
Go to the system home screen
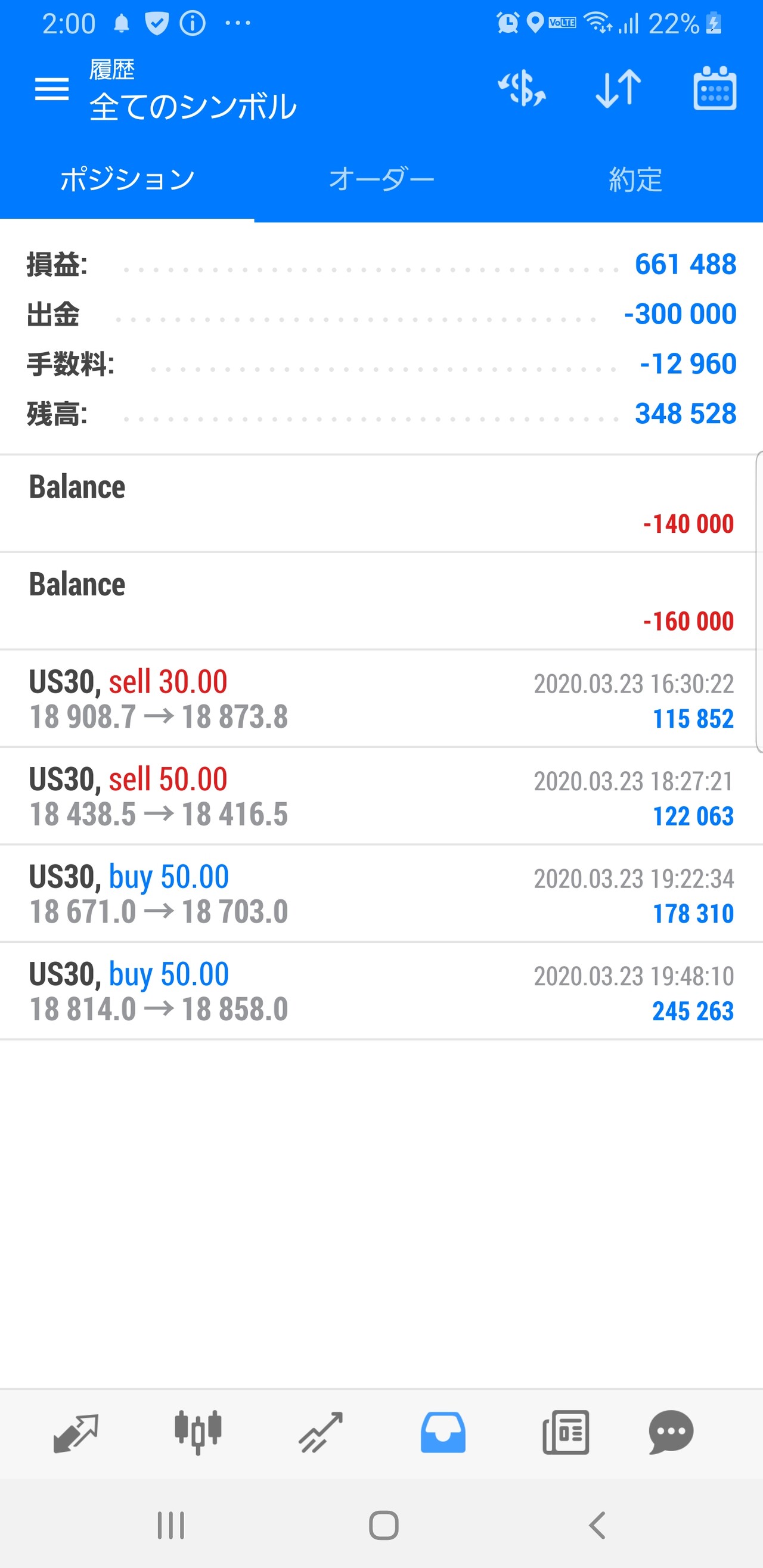tap(384, 1526)
